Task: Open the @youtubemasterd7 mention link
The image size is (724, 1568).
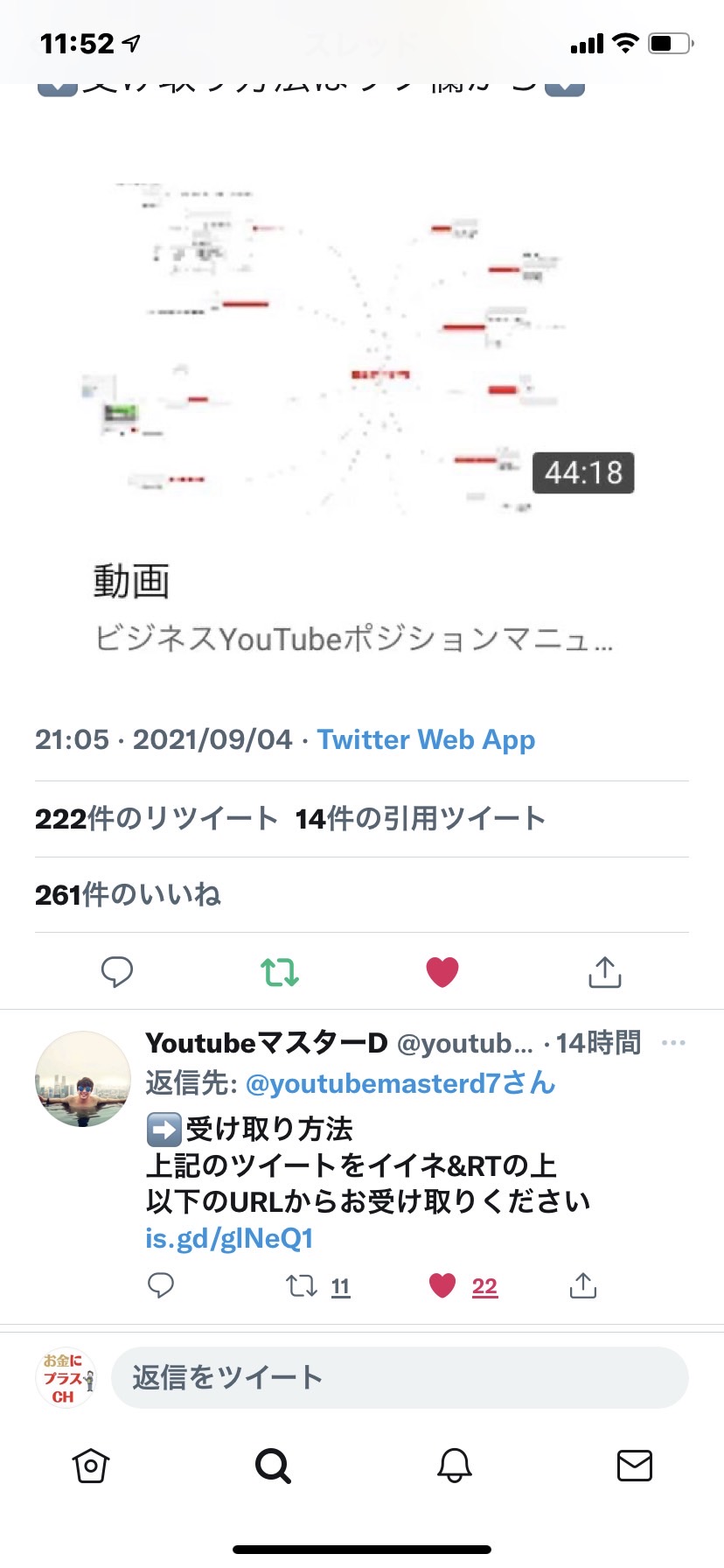Action: 400,1084
